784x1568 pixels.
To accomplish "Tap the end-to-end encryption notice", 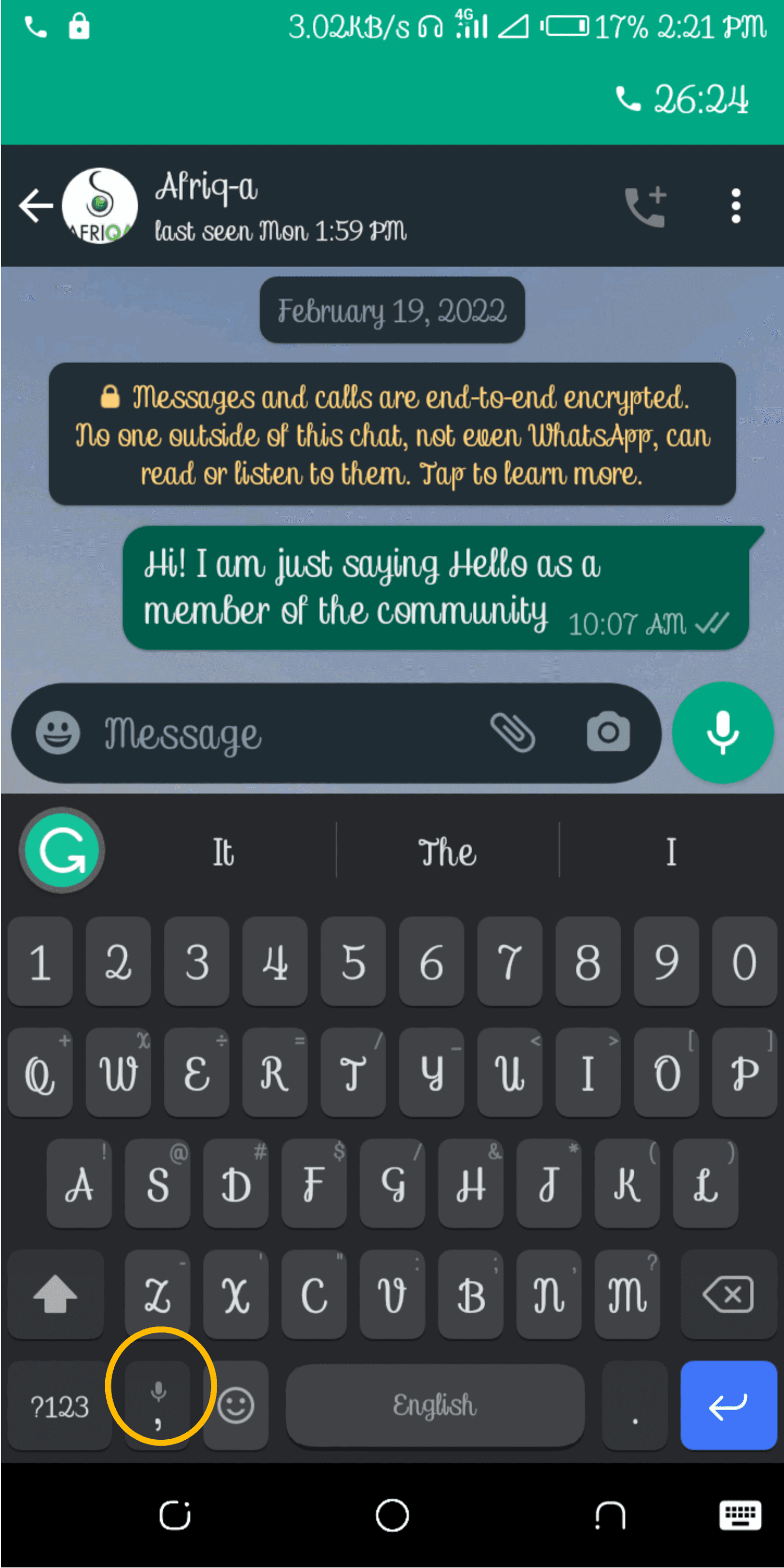I will pyautogui.click(x=392, y=434).
